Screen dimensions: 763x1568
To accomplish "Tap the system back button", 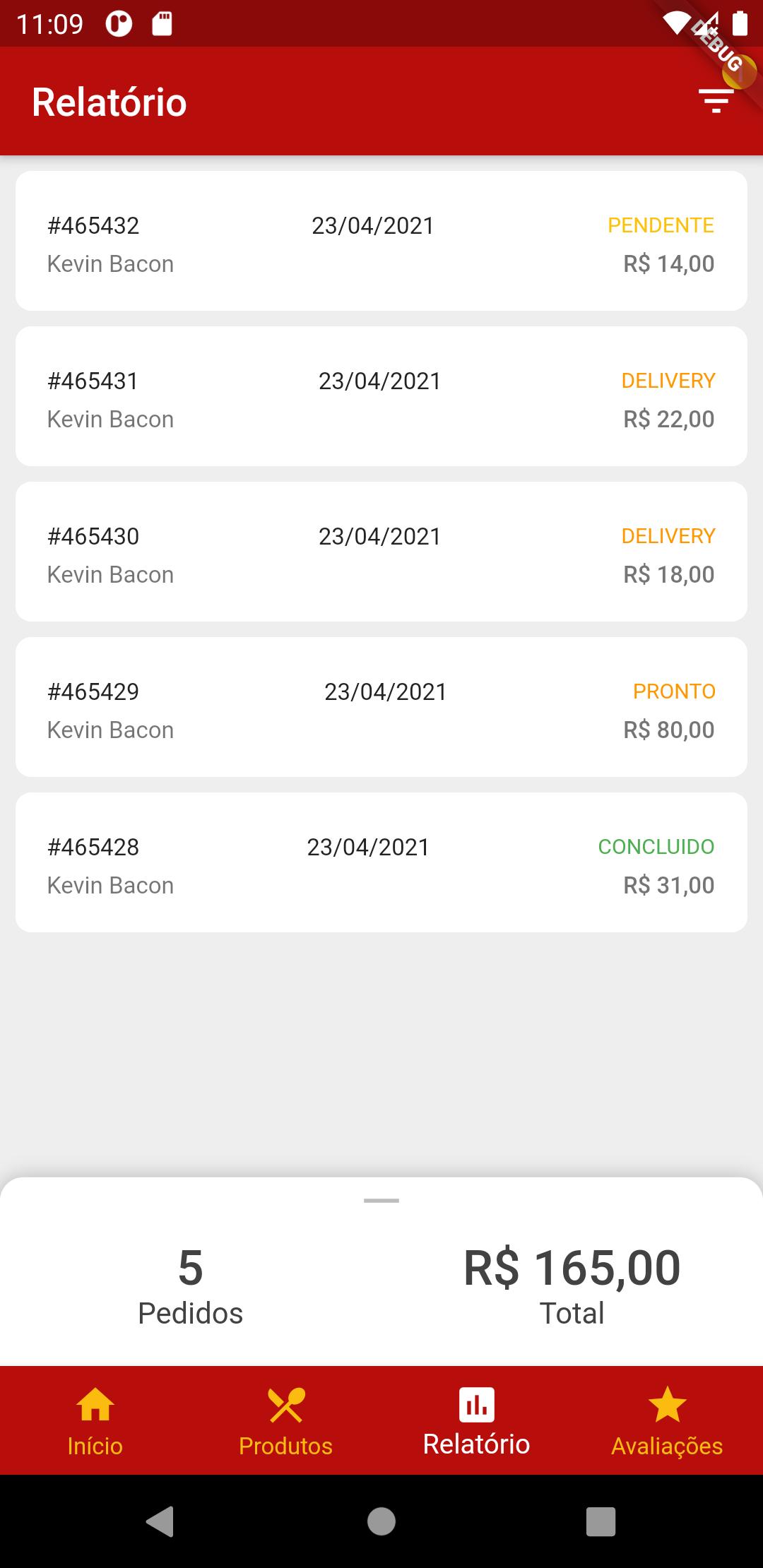I will (x=160, y=1521).
